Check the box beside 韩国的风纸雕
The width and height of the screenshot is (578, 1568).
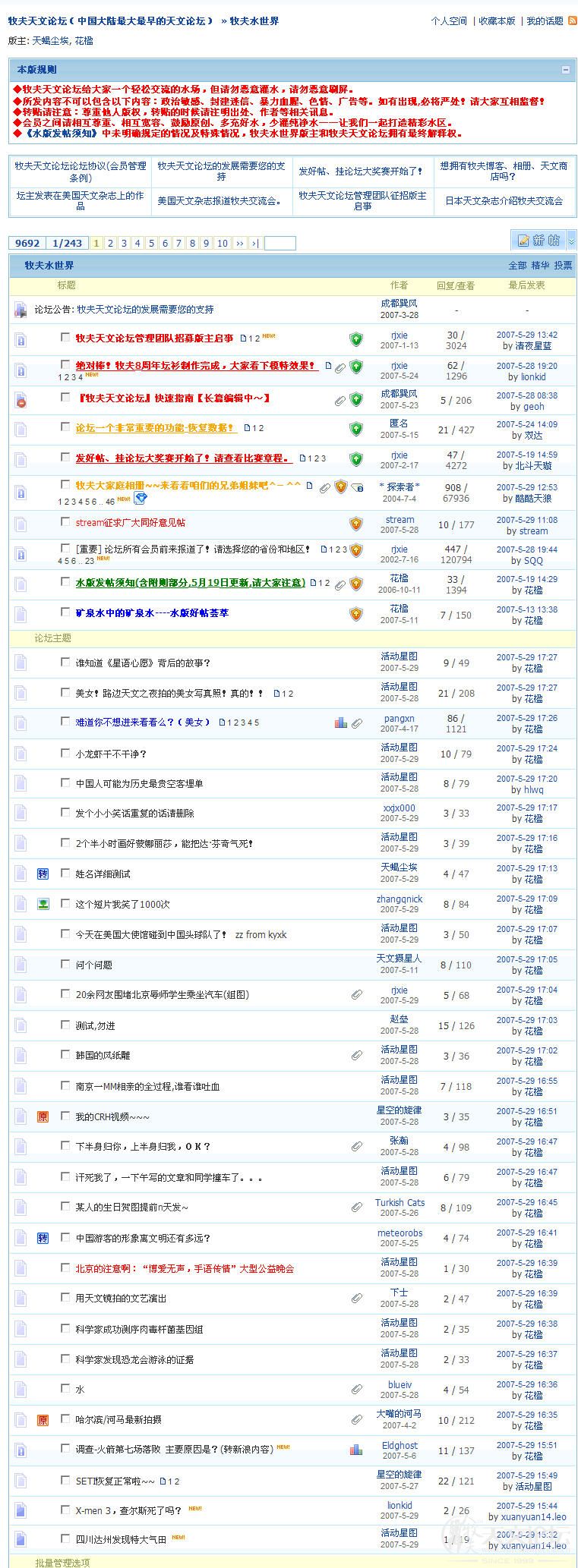pyautogui.click(x=65, y=1055)
